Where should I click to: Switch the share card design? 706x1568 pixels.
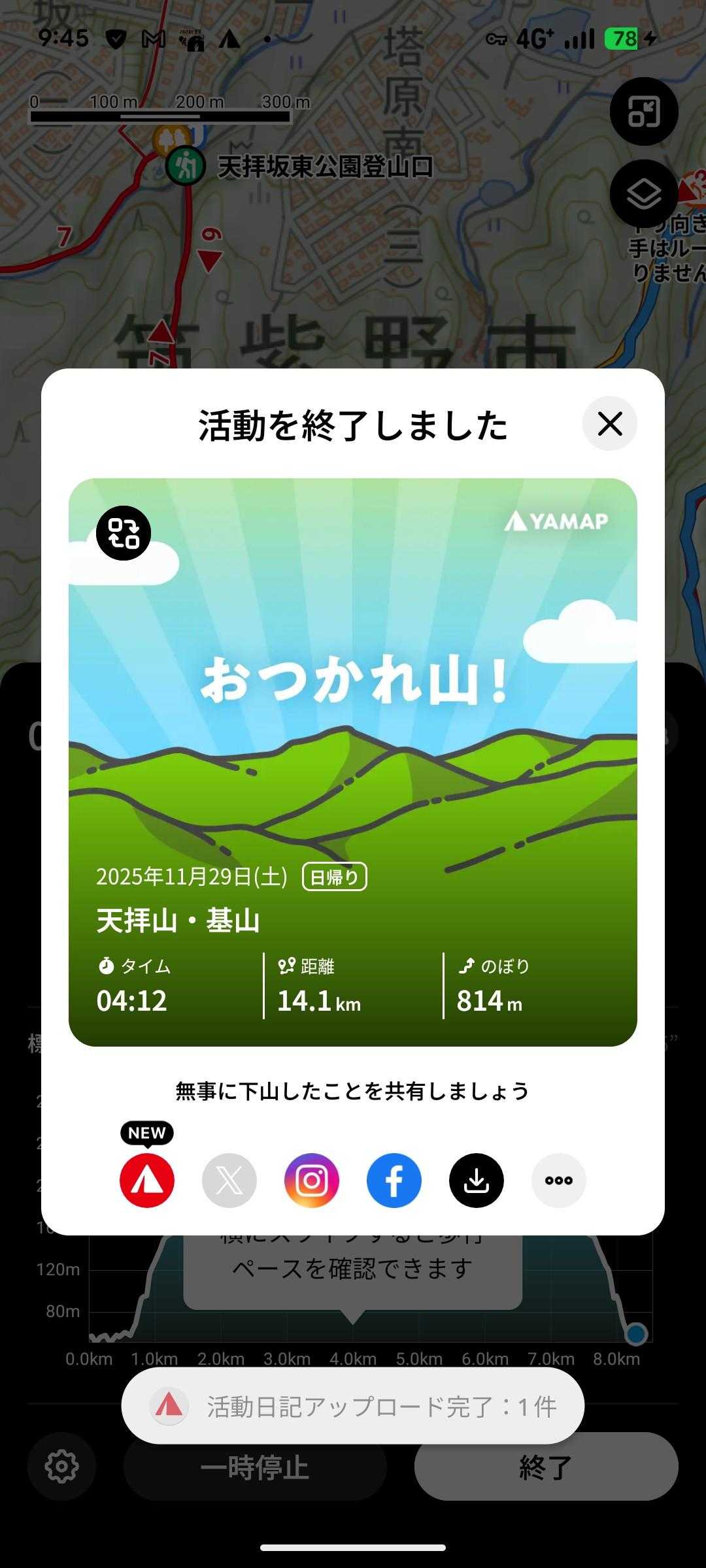point(124,533)
